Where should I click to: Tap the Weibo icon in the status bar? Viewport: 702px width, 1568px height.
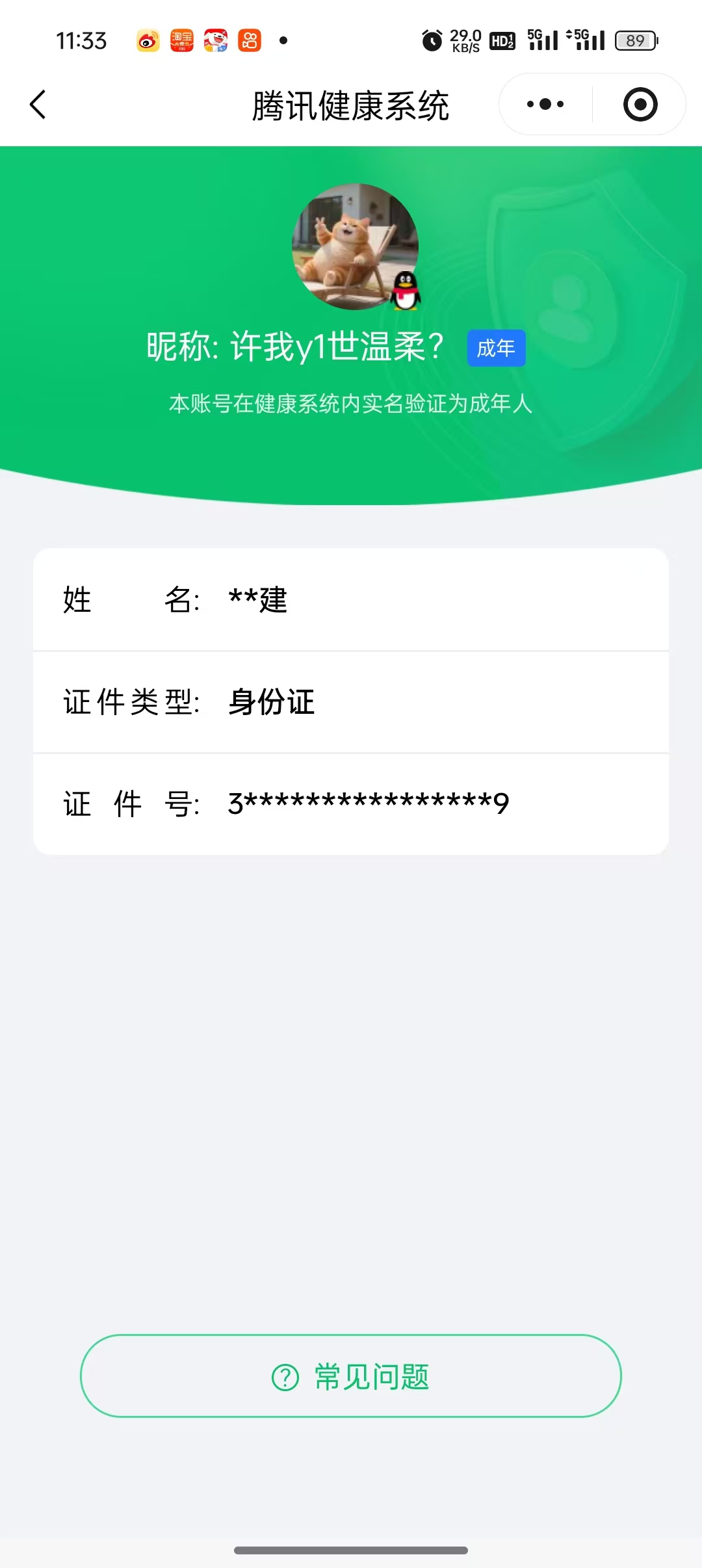point(148,40)
